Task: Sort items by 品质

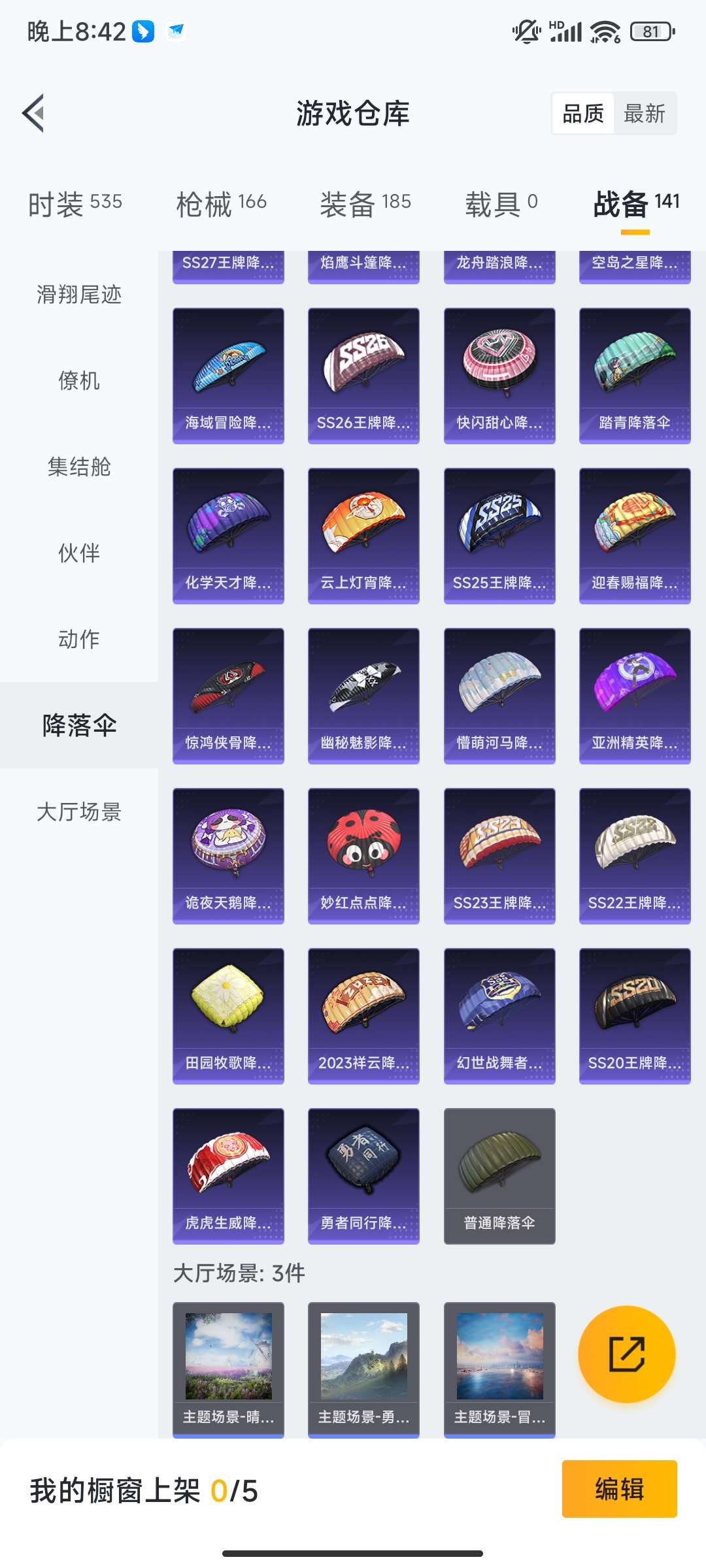Action: (x=583, y=114)
